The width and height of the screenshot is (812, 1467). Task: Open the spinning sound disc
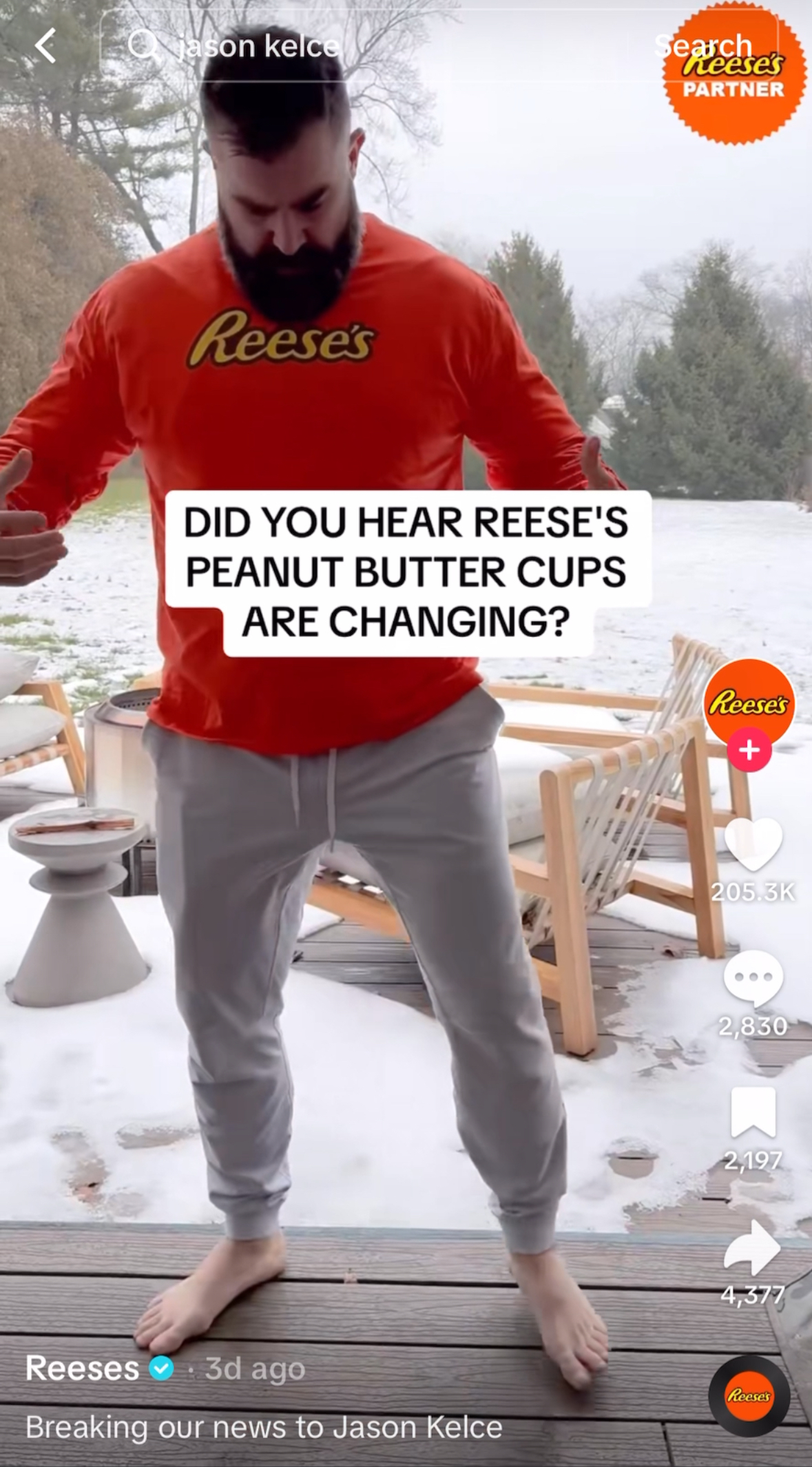click(x=749, y=1396)
